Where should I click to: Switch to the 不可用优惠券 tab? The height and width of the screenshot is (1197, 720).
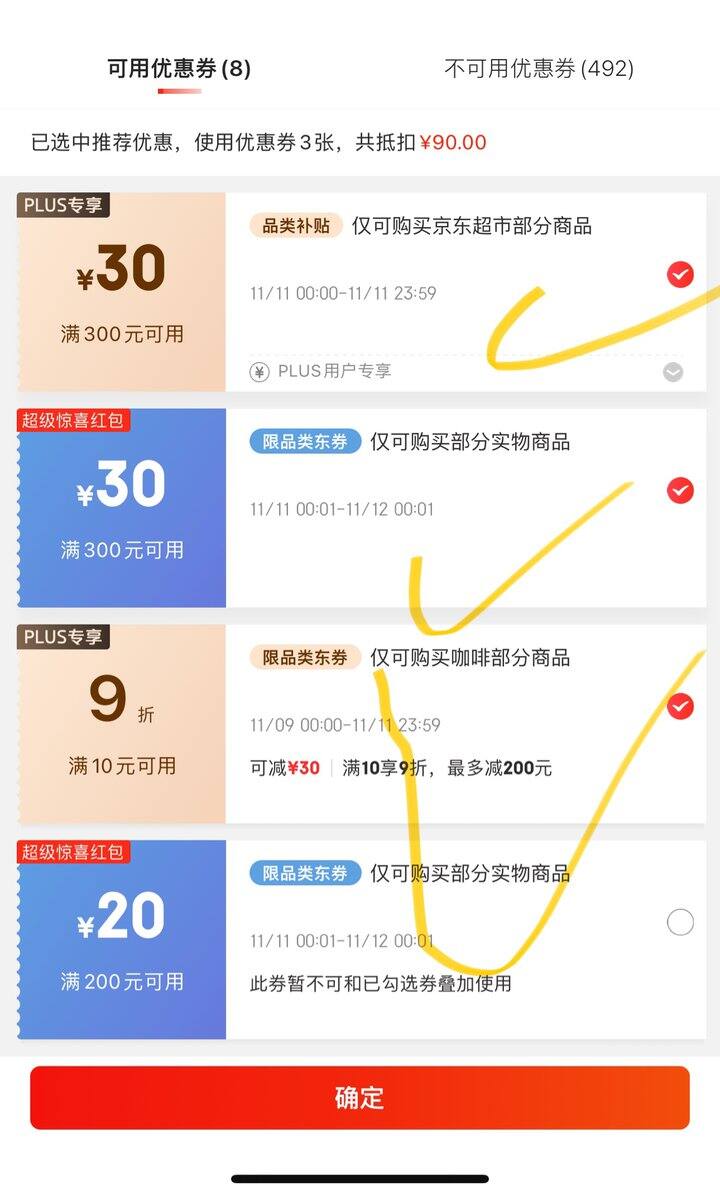pyautogui.click(x=538, y=69)
